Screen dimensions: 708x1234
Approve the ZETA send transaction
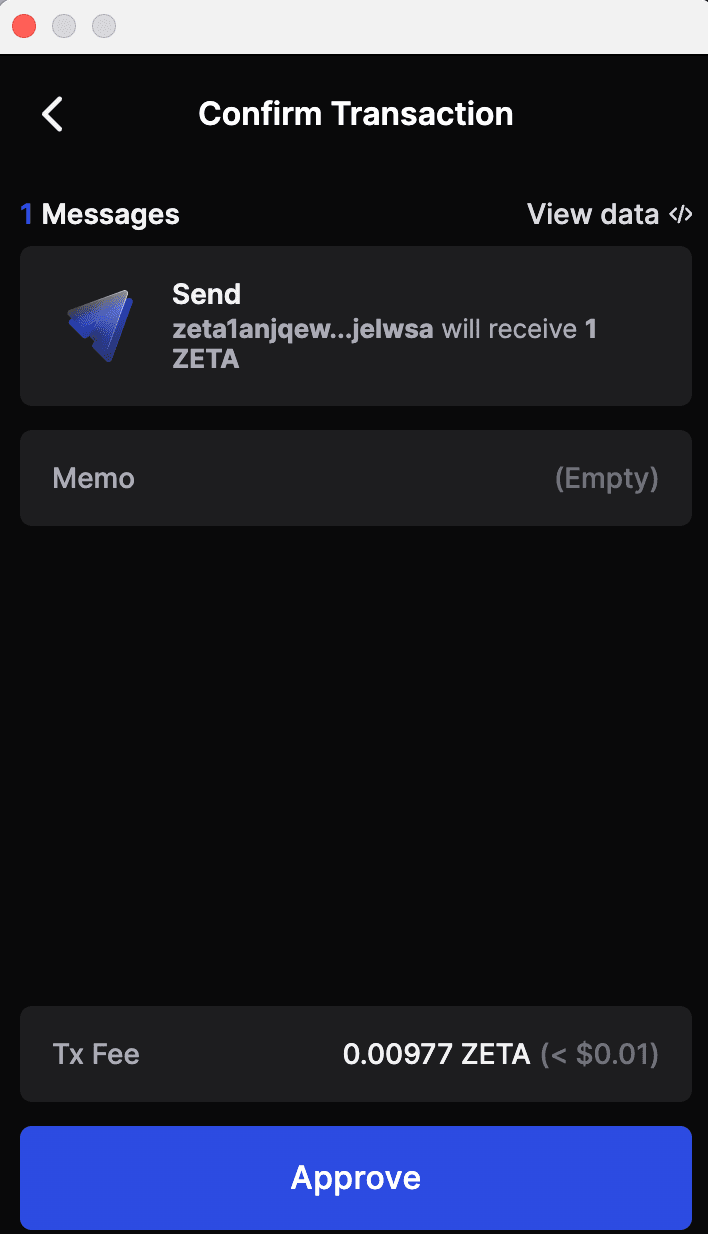(x=355, y=1177)
